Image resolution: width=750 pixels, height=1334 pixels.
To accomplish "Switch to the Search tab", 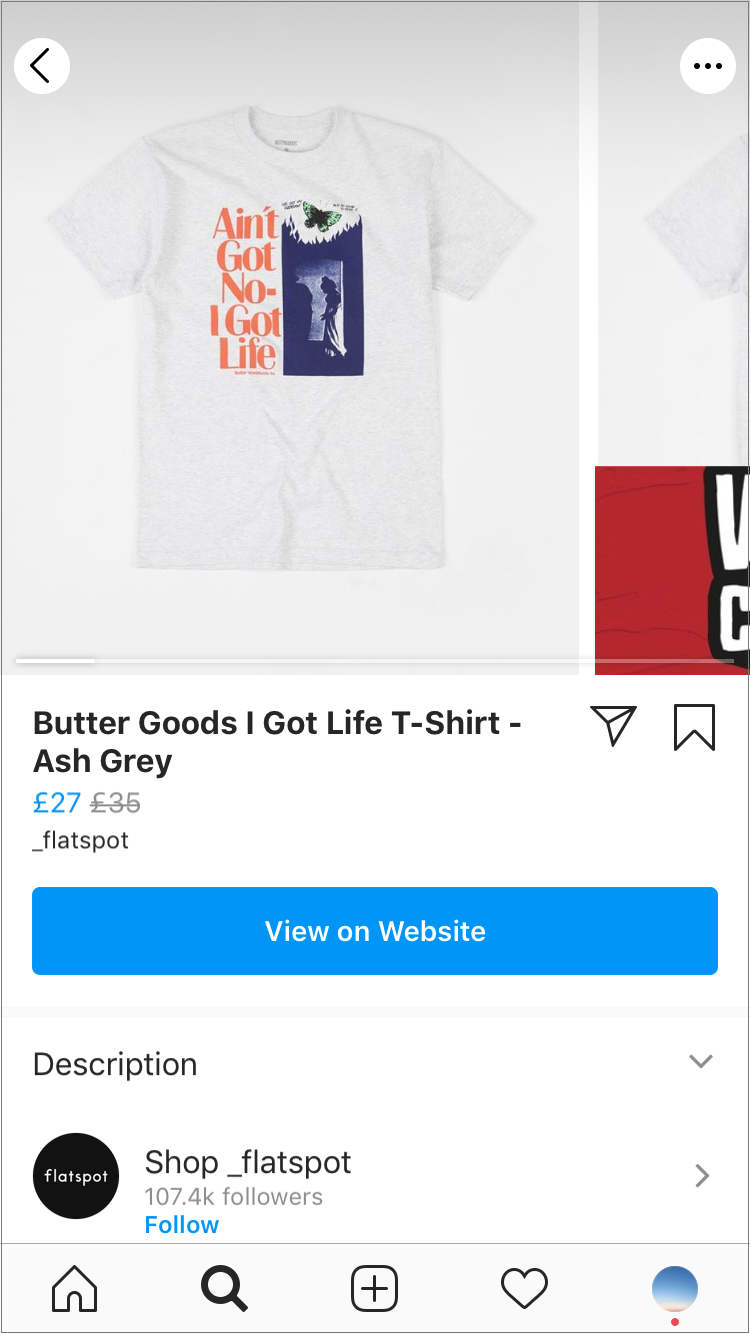I will [224, 1289].
